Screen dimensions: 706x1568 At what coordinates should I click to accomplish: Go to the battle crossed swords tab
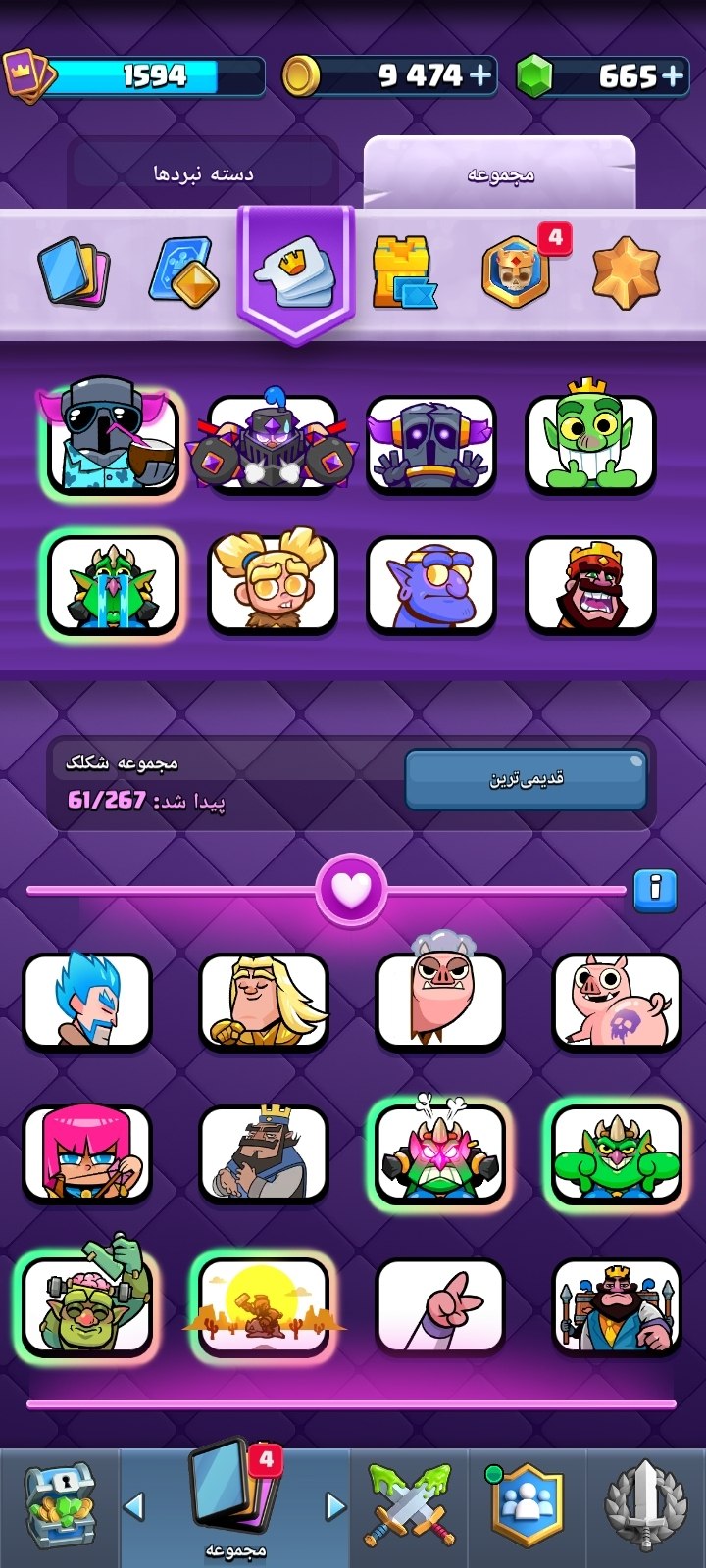(410, 1507)
